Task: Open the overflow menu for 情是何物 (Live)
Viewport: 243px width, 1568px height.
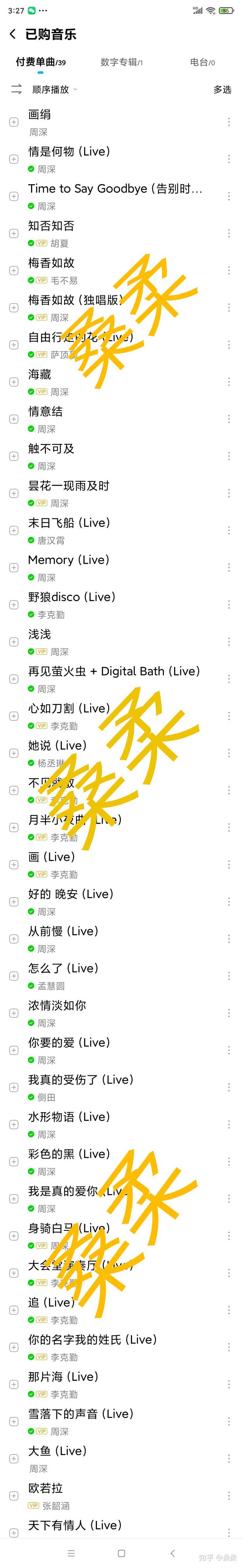Action: click(x=228, y=159)
